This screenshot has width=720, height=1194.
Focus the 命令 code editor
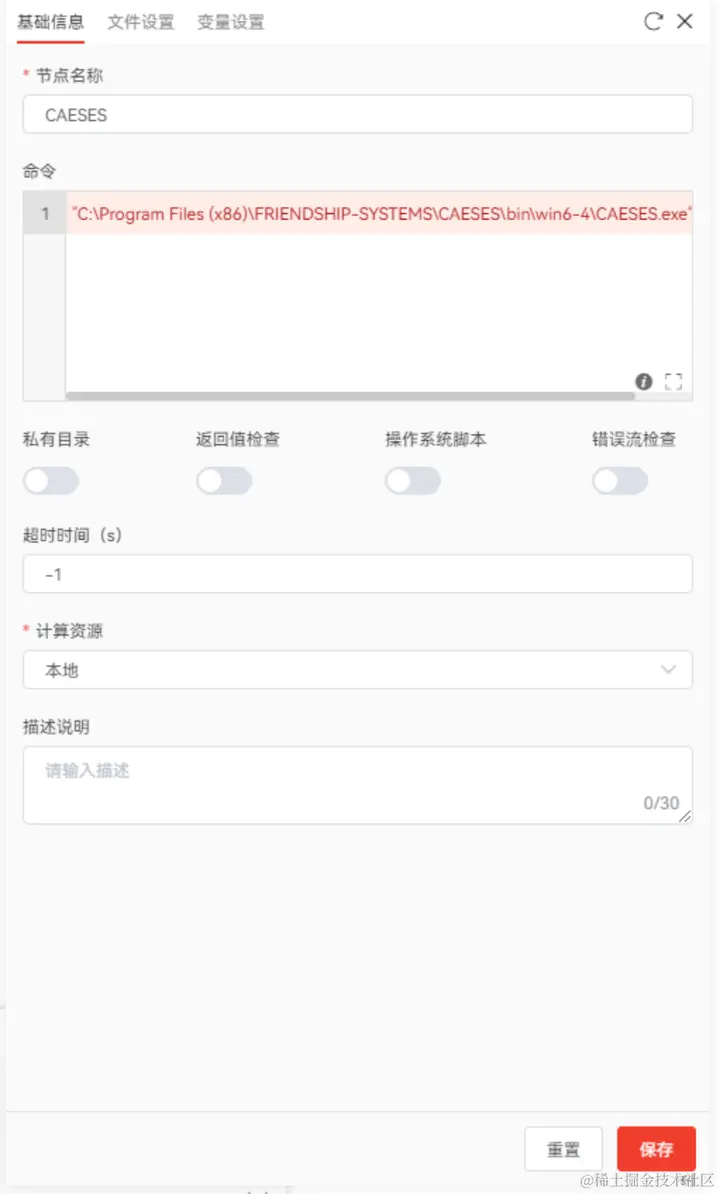click(x=378, y=300)
